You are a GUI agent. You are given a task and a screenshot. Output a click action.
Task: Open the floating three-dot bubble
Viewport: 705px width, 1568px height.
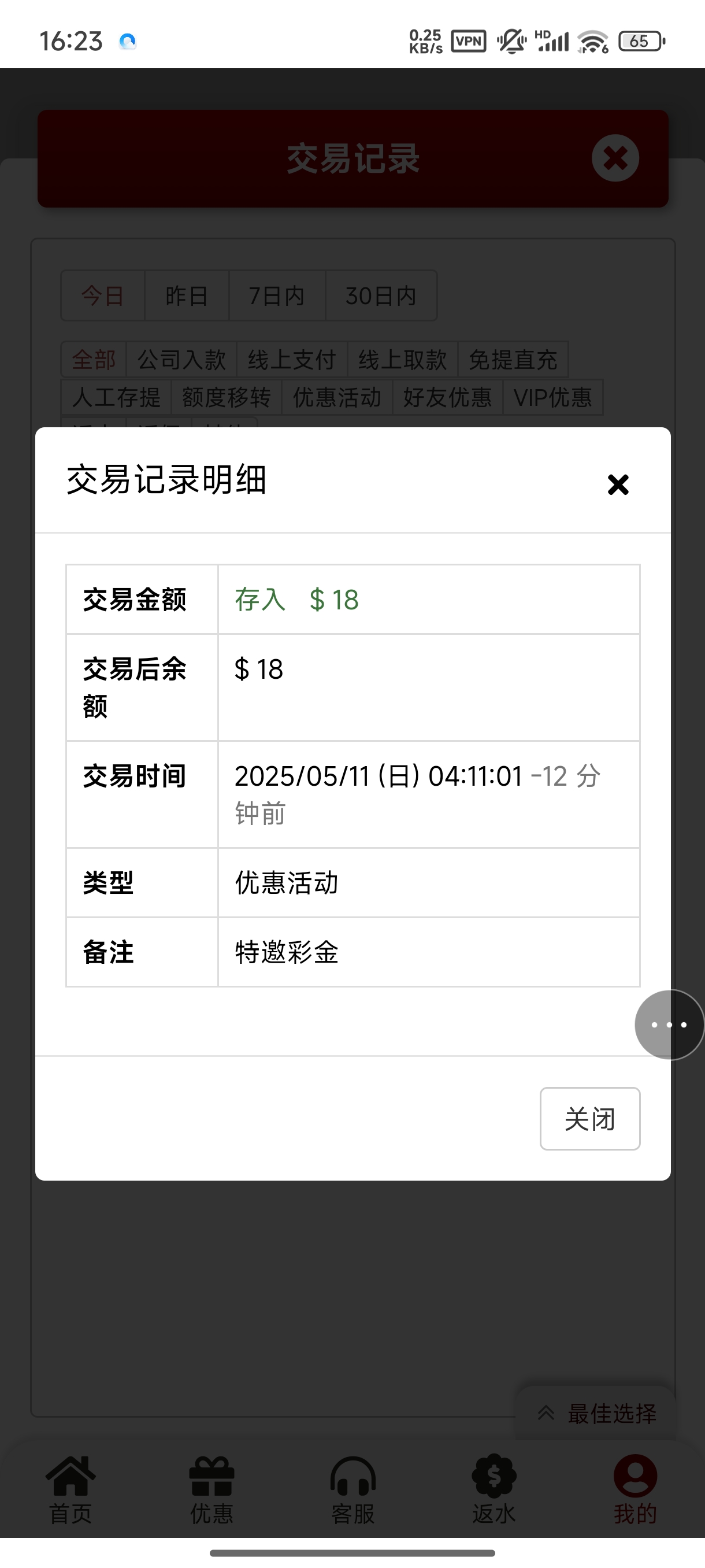tap(669, 1025)
